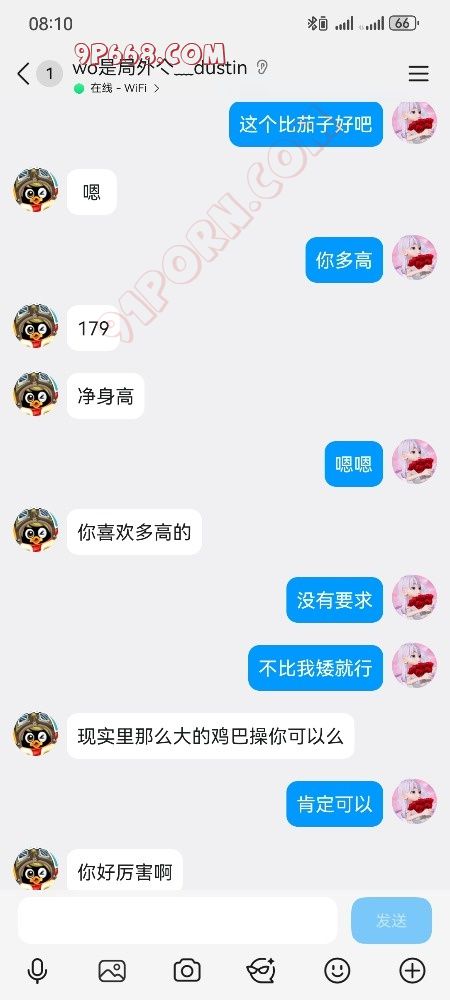Open the plus more-options panel
450x1000 pixels.
(412, 971)
